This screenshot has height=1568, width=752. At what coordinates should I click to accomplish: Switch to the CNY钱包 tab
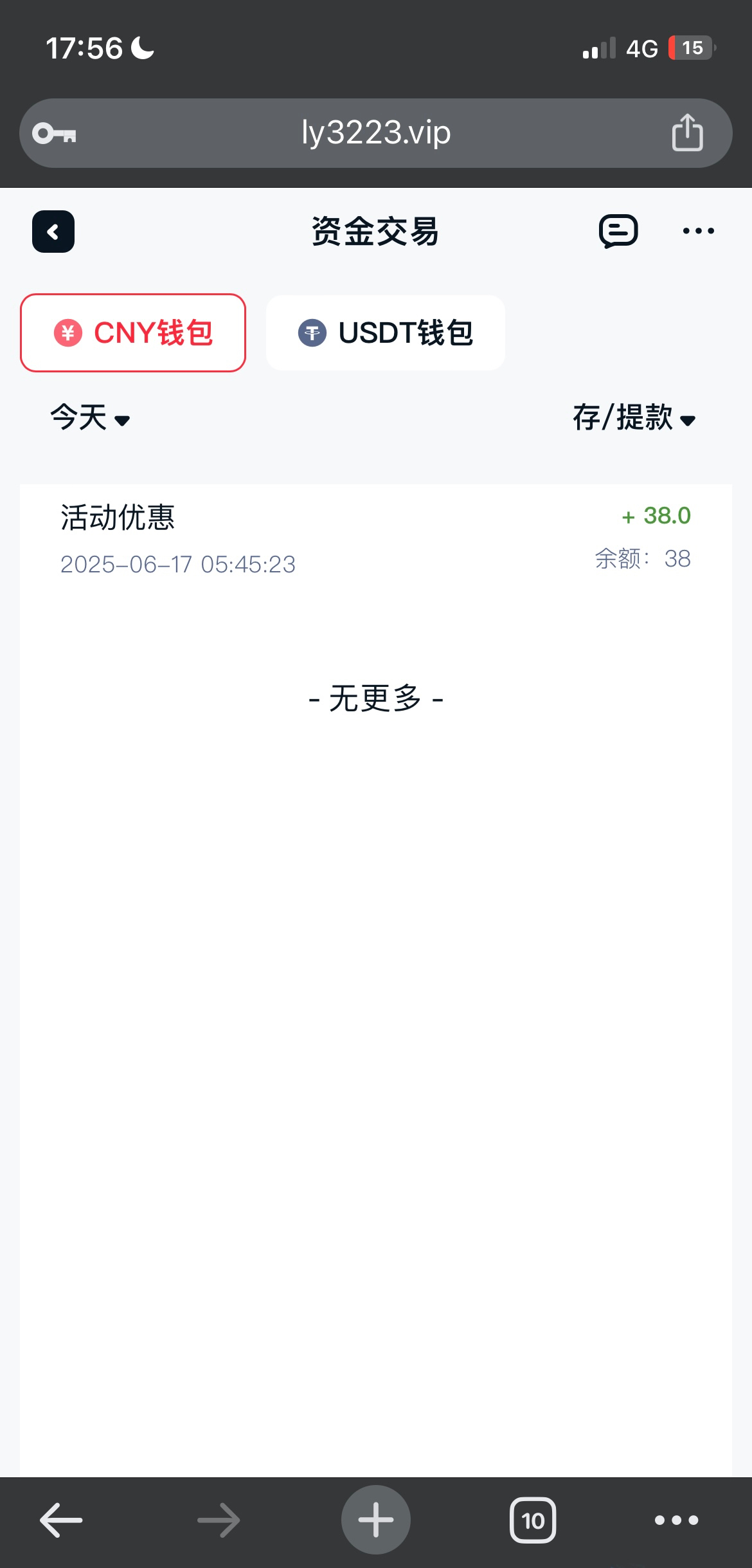point(133,333)
